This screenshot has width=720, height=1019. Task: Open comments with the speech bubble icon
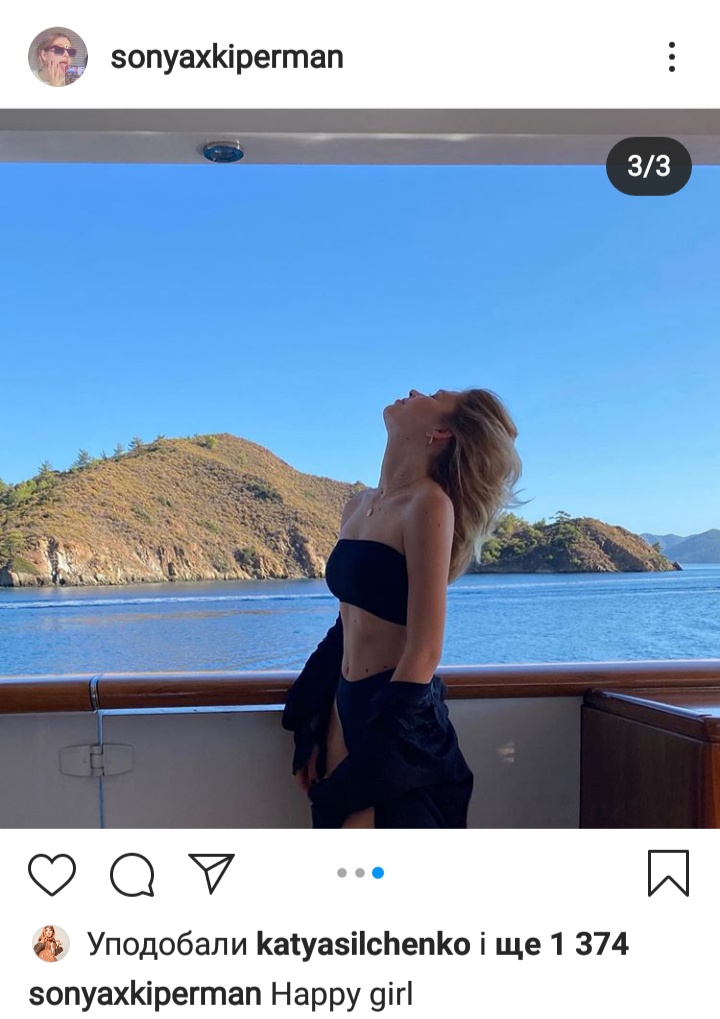point(132,874)
